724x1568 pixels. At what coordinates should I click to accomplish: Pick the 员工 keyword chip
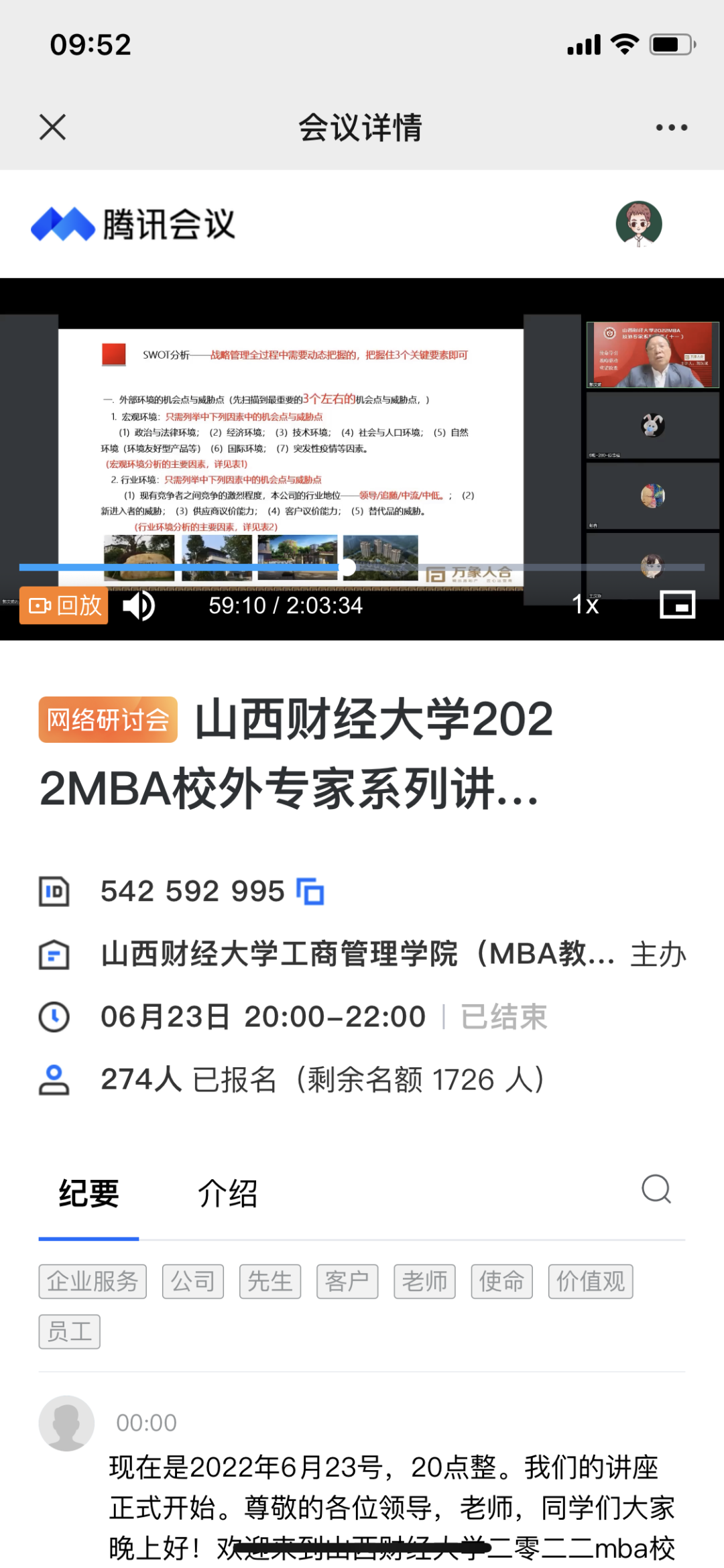coord(70,1331)
